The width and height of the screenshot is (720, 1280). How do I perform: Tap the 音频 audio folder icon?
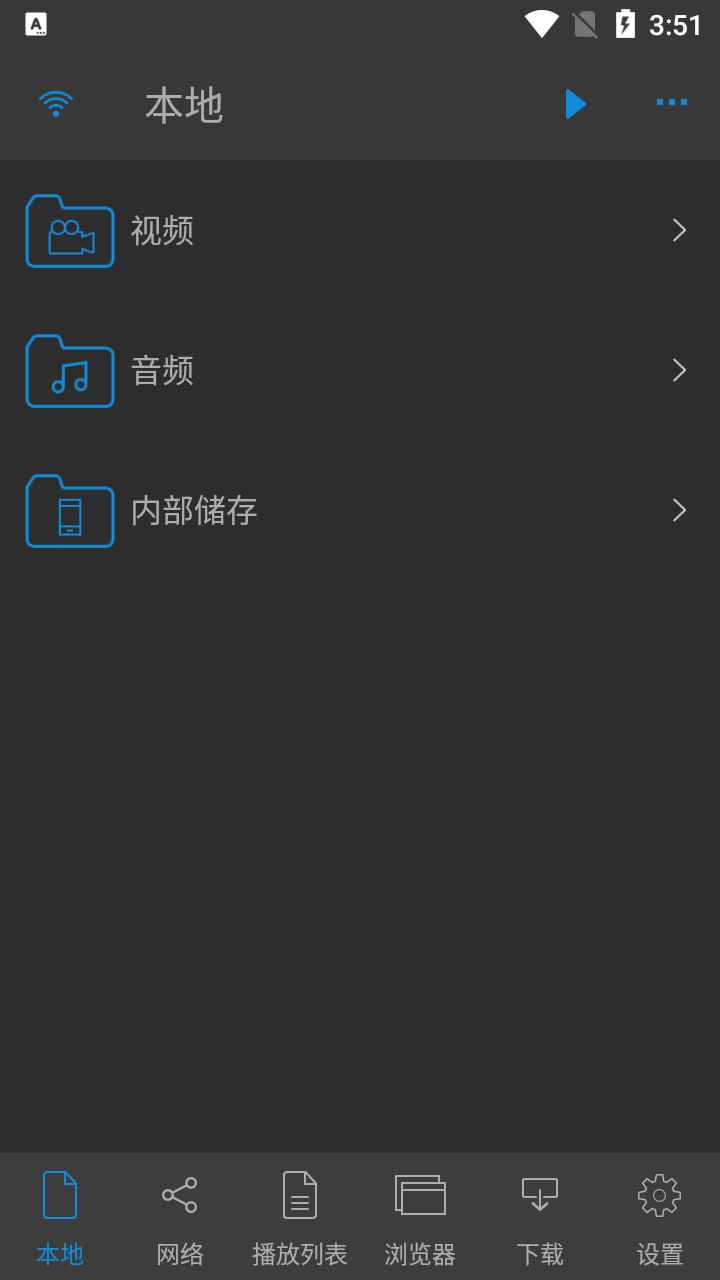coord(69,371)
